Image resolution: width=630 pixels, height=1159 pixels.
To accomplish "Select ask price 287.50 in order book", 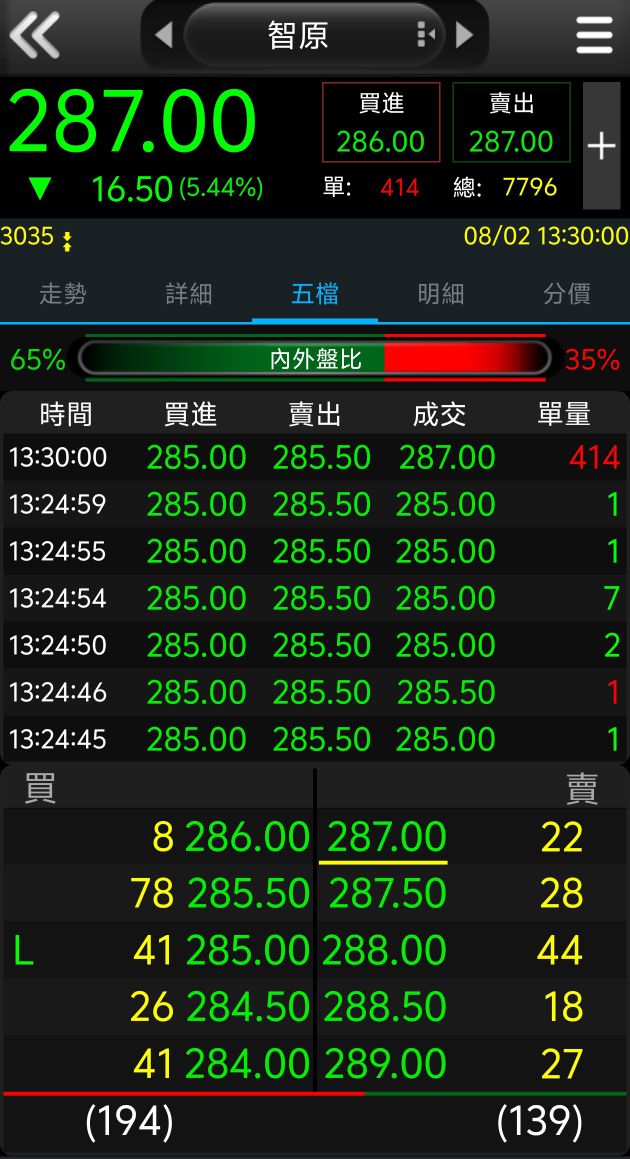I will pos(386,893).
